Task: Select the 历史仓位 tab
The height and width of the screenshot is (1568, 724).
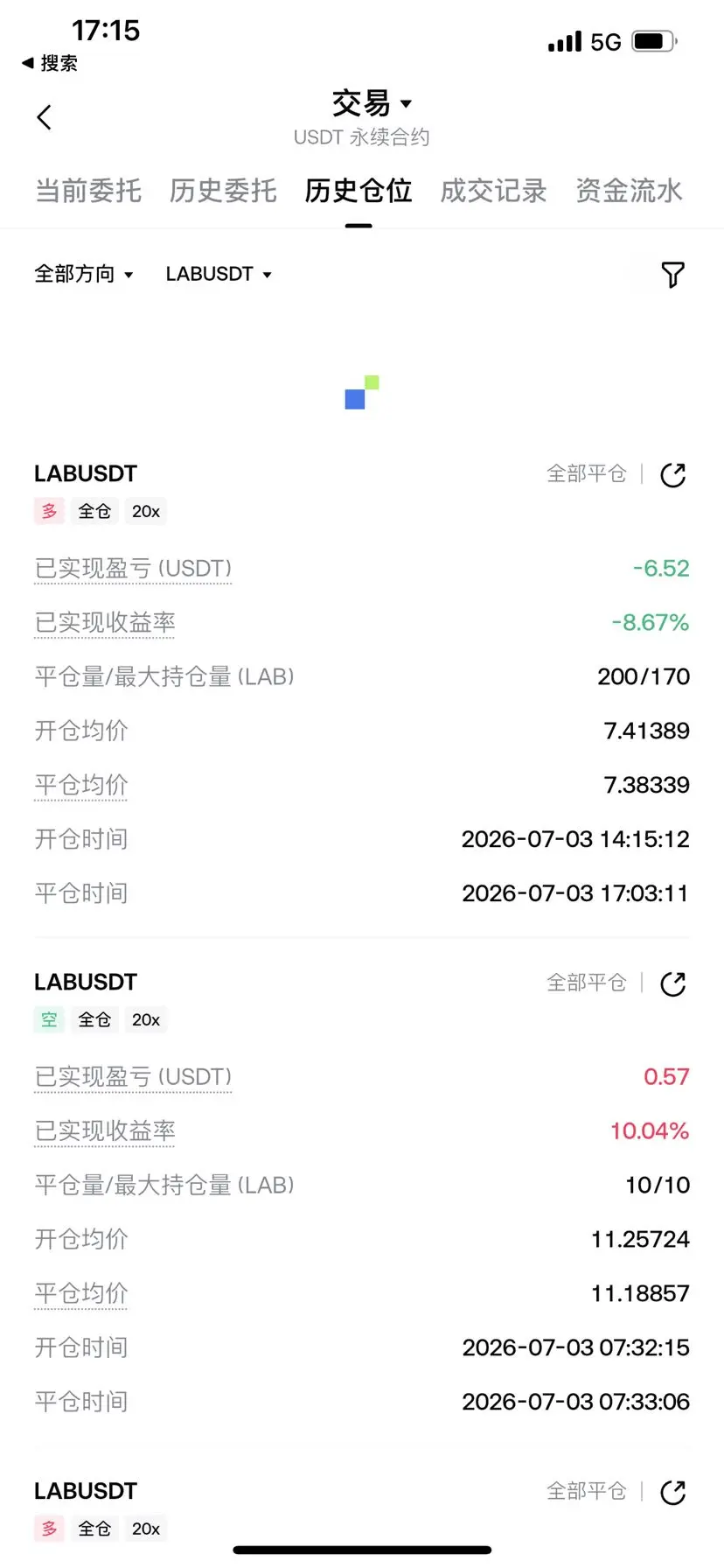Action: tap(359, 191)
